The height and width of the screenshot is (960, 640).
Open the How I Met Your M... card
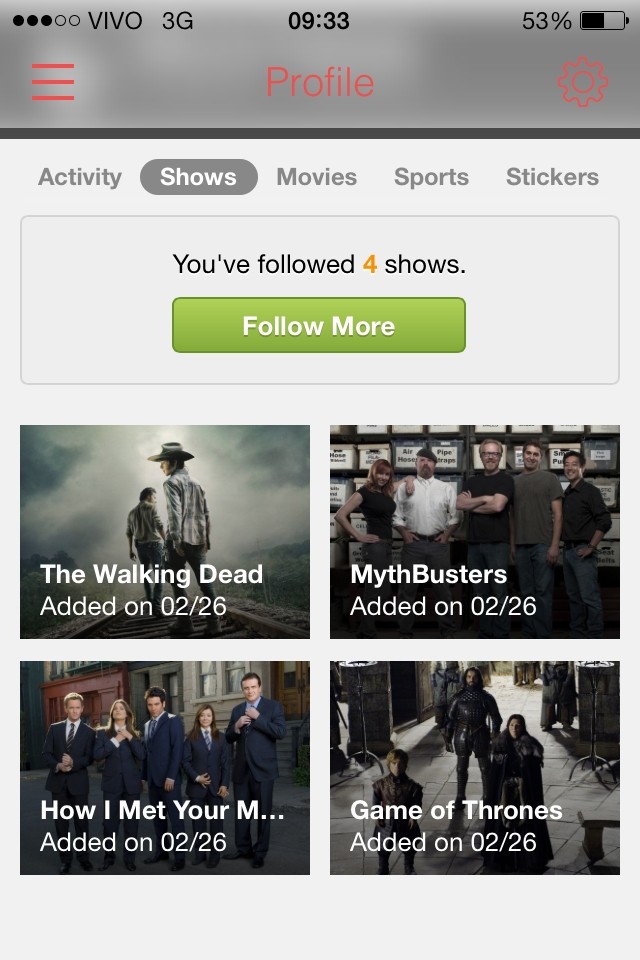coord(165,768)
